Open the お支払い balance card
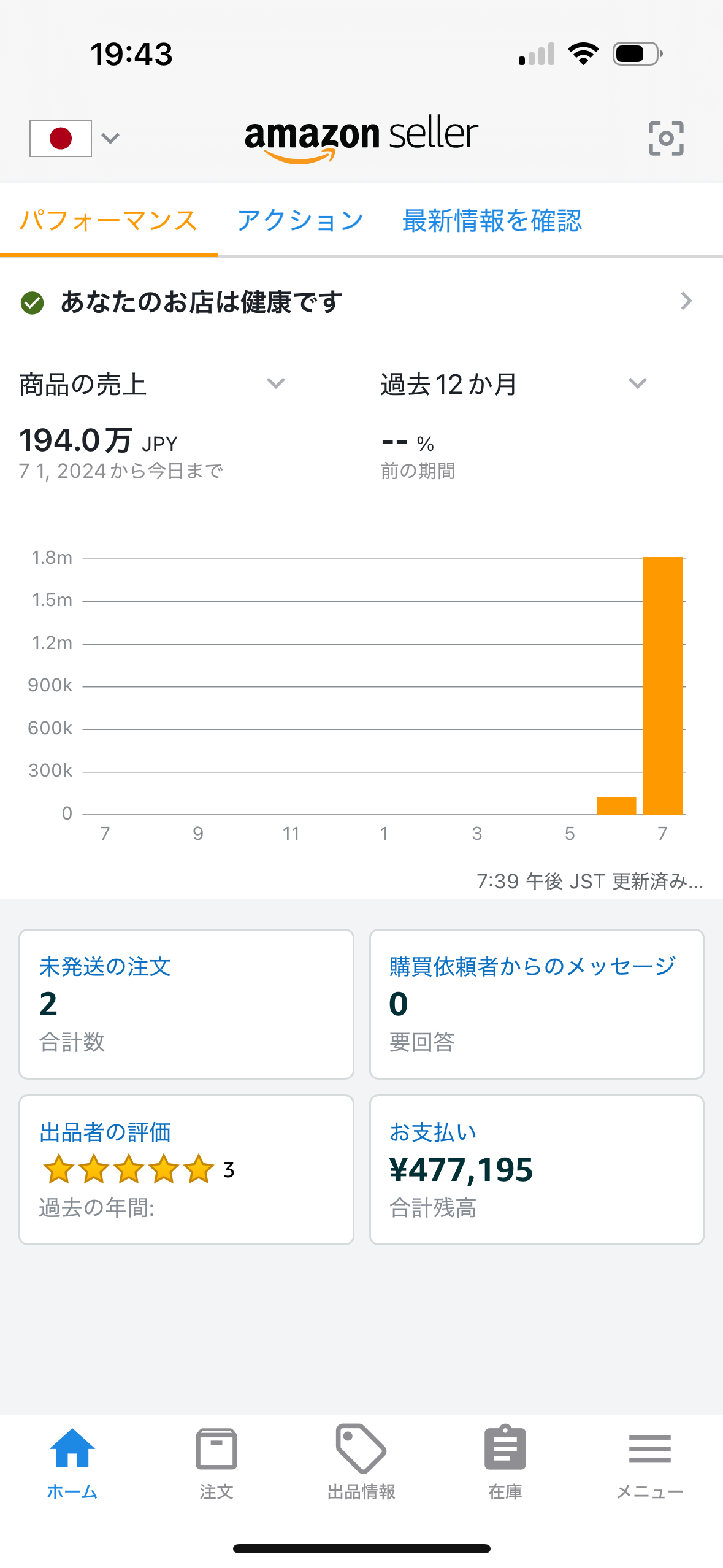 pyautogui.click(x=537, y=1170)
